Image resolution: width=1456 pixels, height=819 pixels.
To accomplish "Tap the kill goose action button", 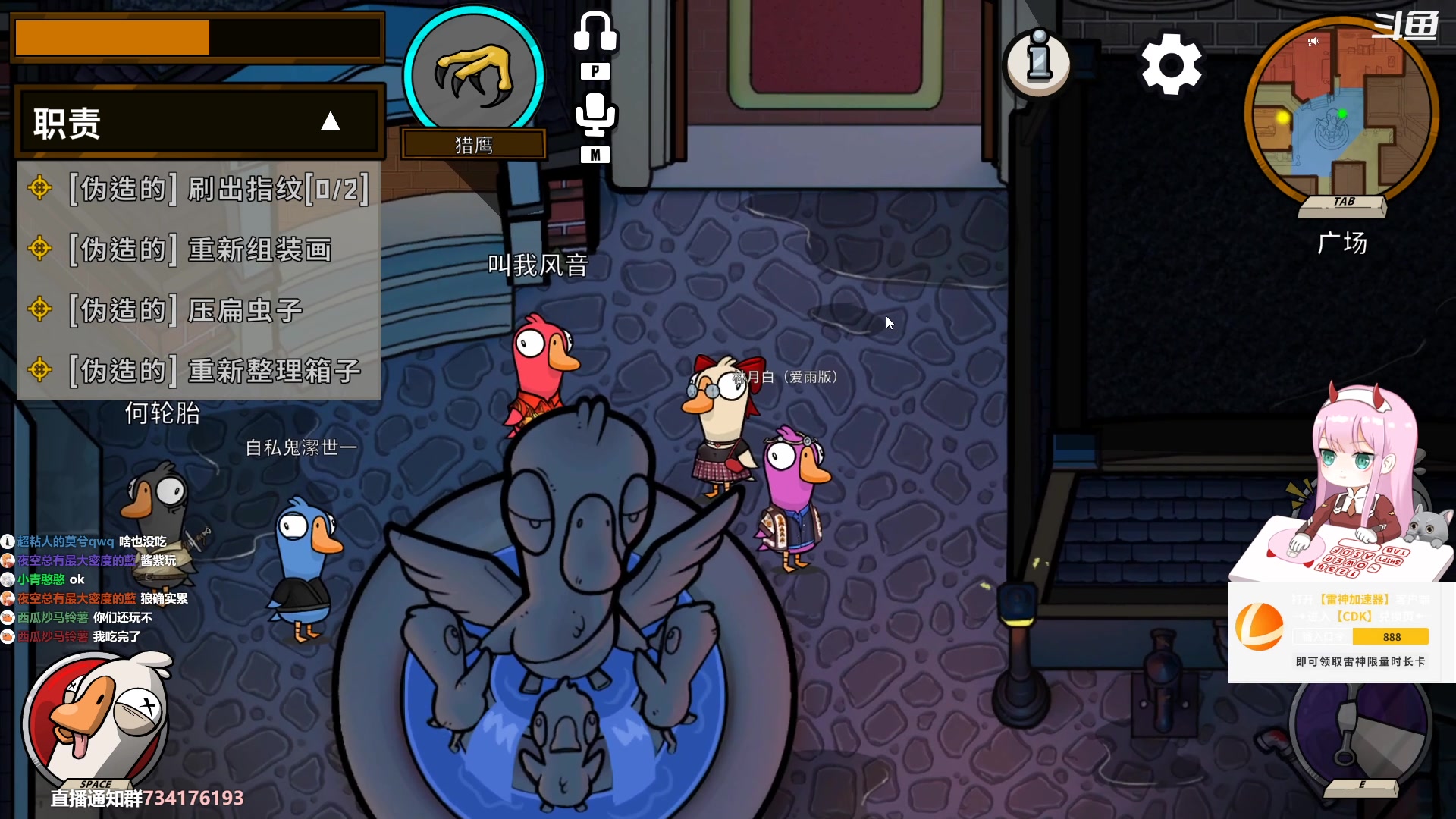I will [x=97, y=720].
